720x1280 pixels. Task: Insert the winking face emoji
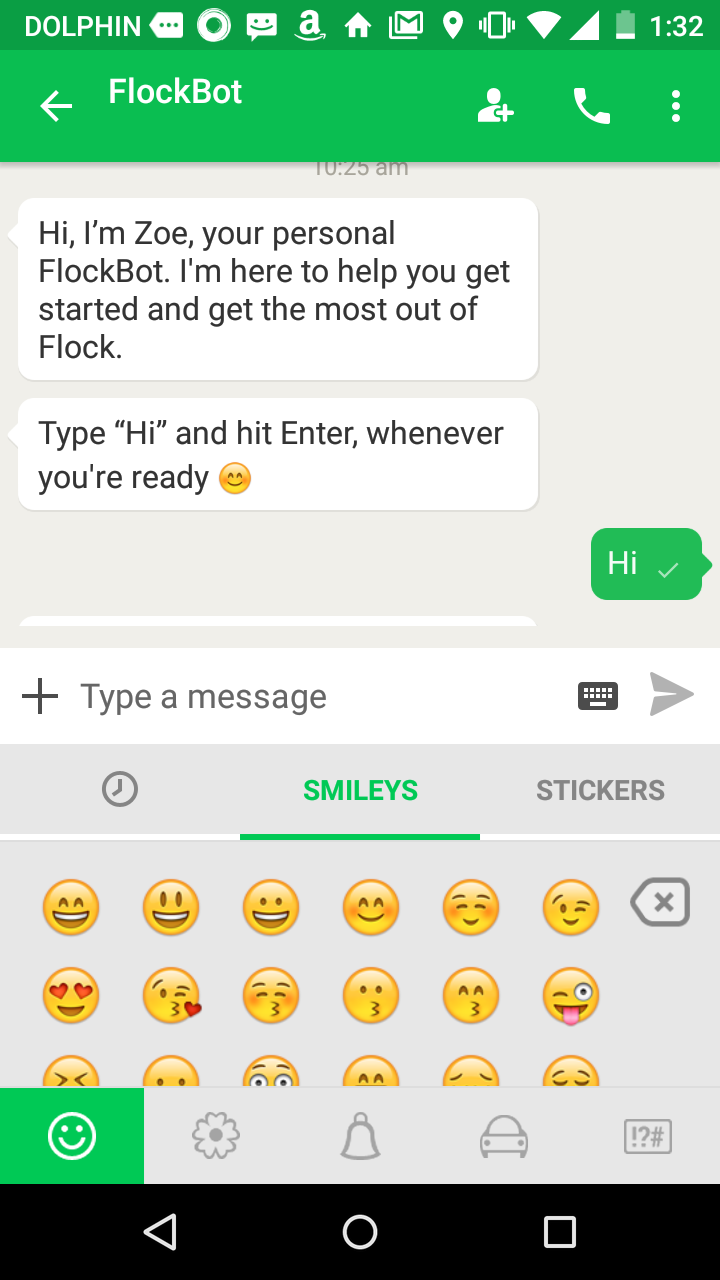click(x=571, y=908)
